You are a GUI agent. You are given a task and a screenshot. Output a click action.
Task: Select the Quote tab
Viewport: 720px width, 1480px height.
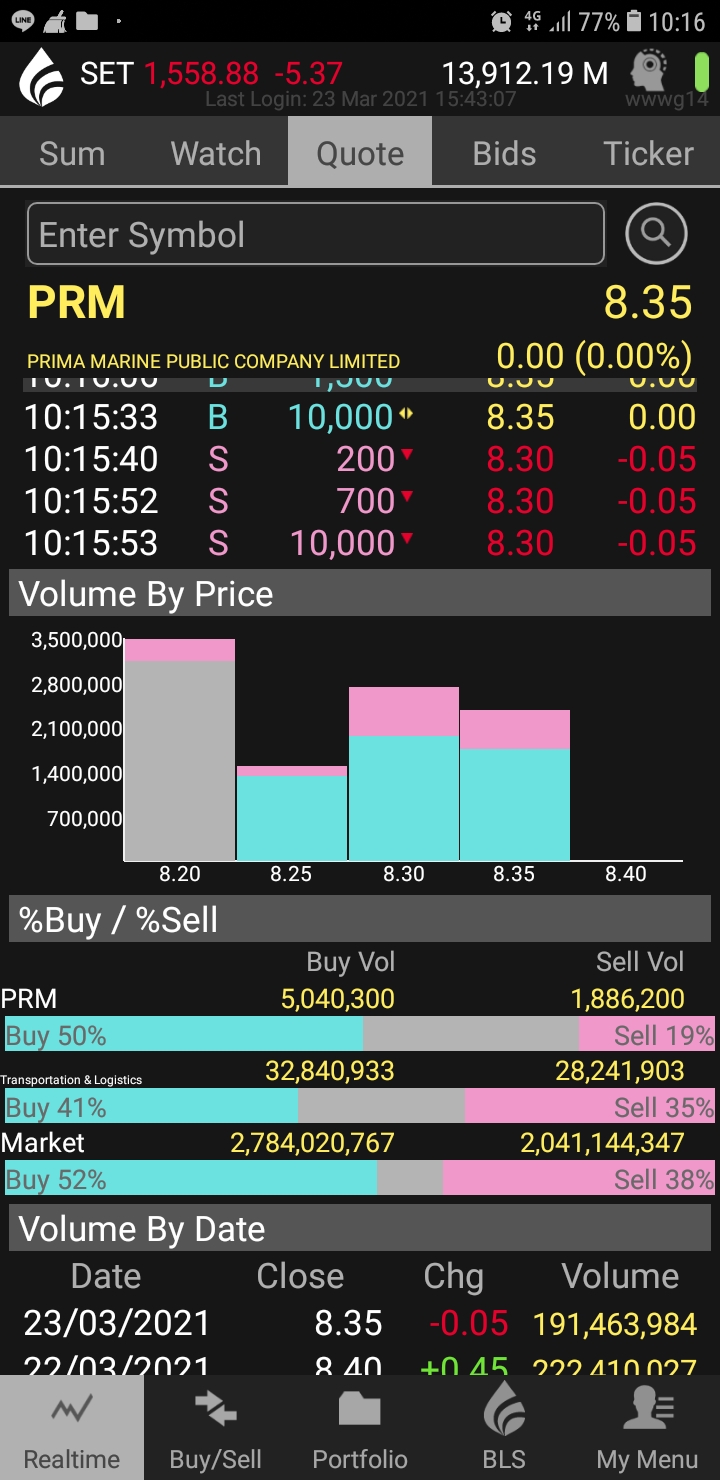coord(360,153)
